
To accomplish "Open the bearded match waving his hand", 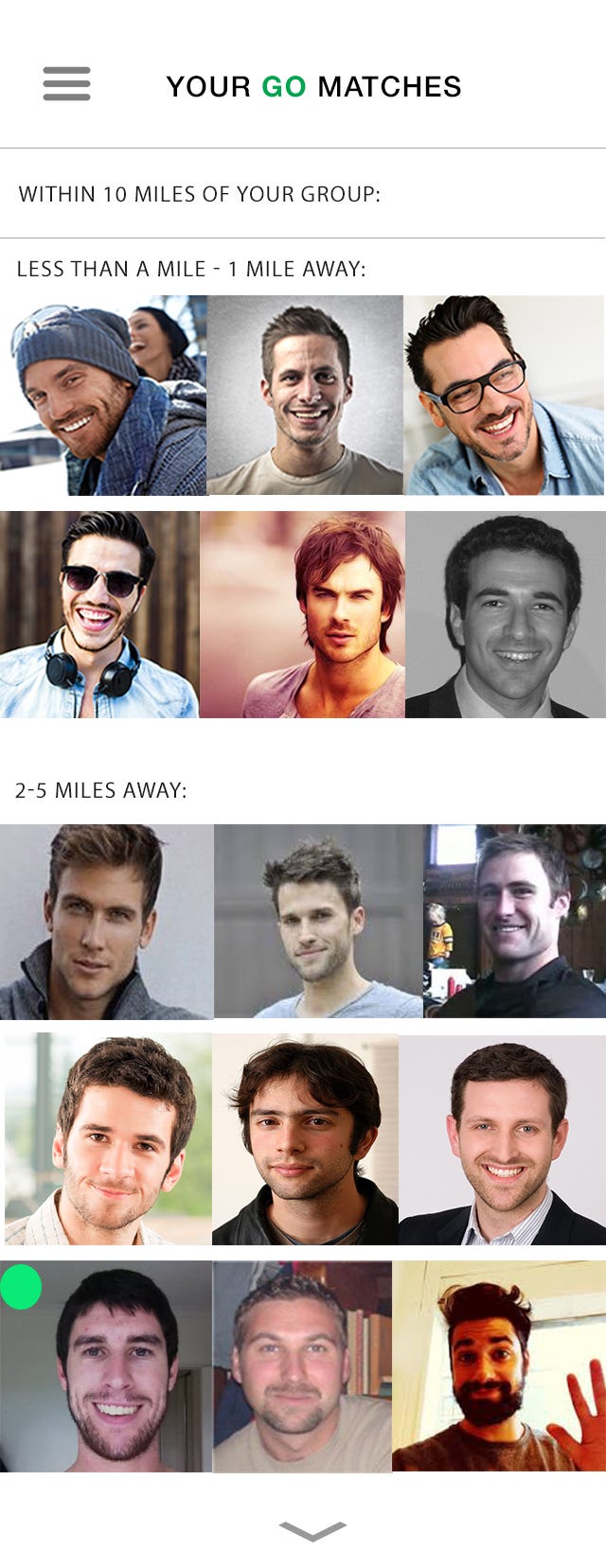I will [x=499, y=1366].
